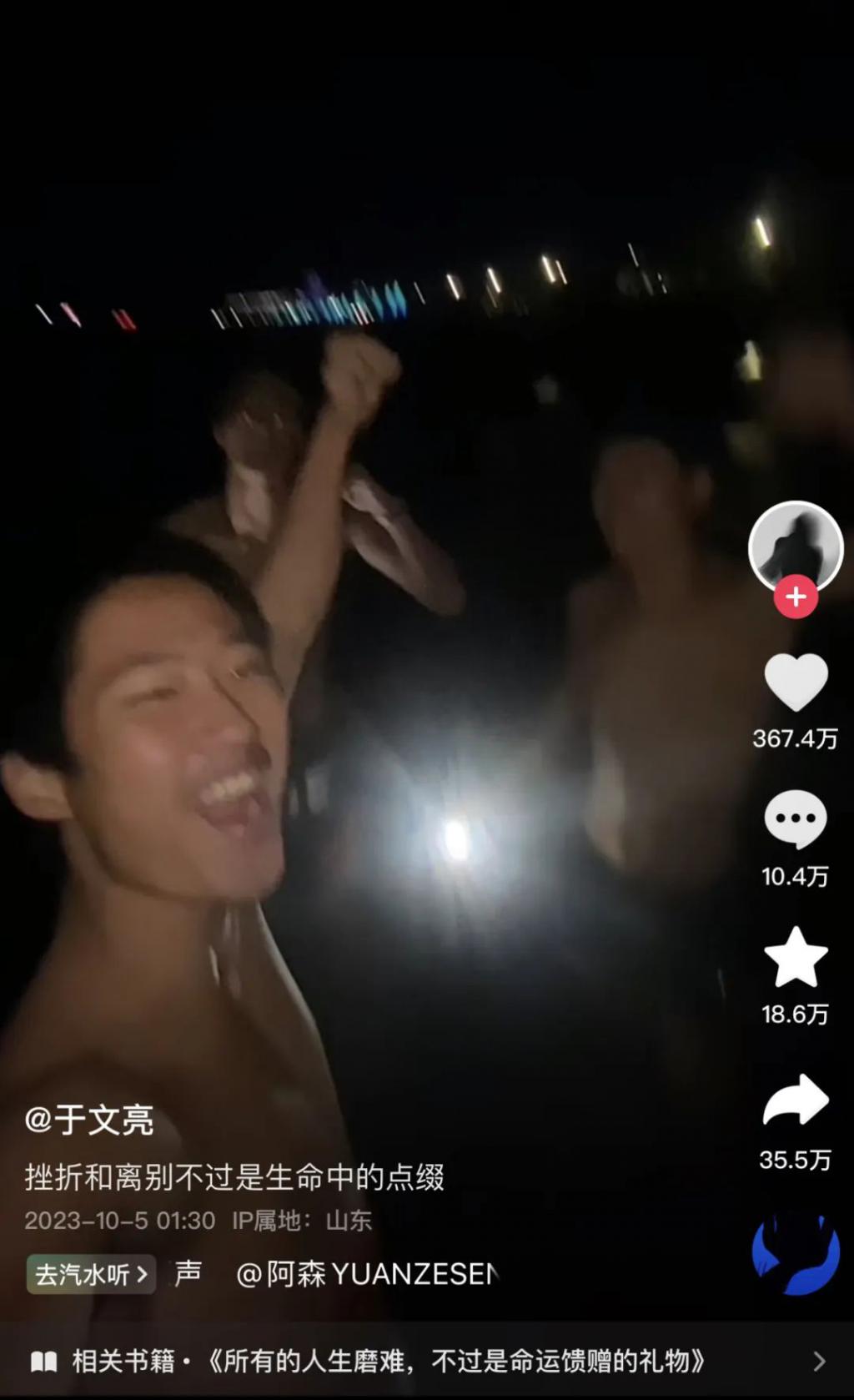Tap the 去汽水听 music button
Screen dimensions: 854x1400
click(x=91, y=1274)
